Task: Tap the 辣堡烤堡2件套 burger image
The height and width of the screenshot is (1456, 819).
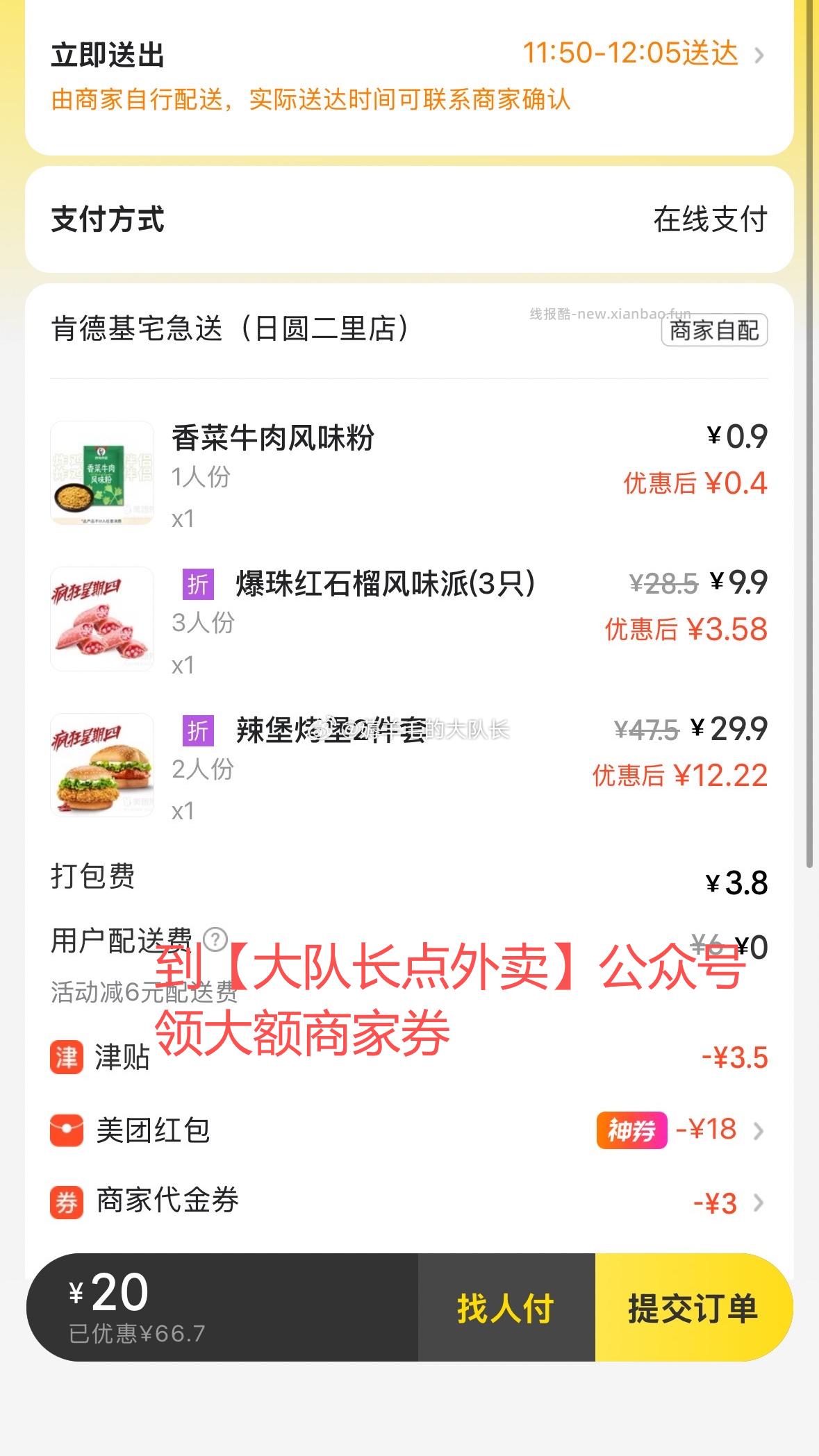Action: (101, 765)
